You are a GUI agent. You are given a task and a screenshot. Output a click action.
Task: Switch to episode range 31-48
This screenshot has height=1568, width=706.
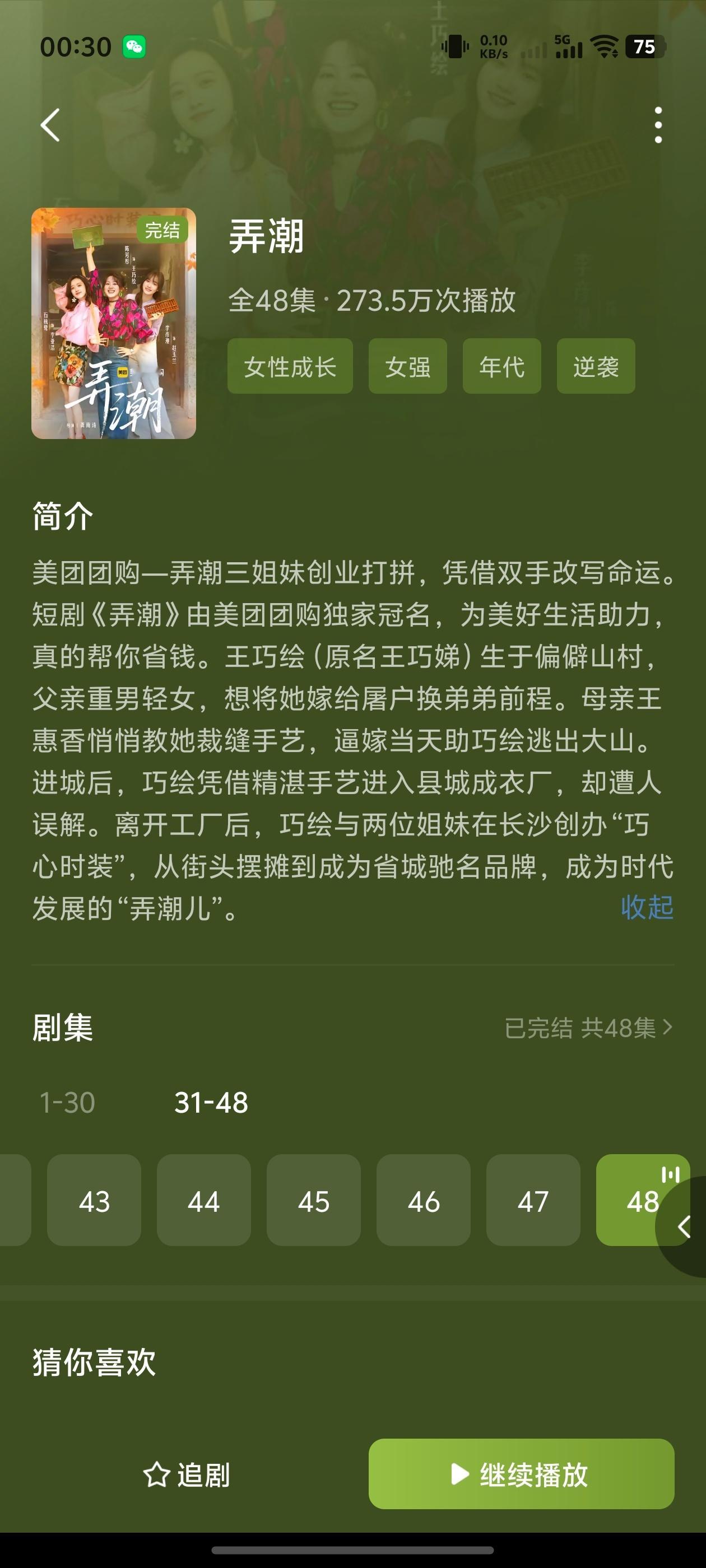pyautogui.click(x=211, y=1102)
